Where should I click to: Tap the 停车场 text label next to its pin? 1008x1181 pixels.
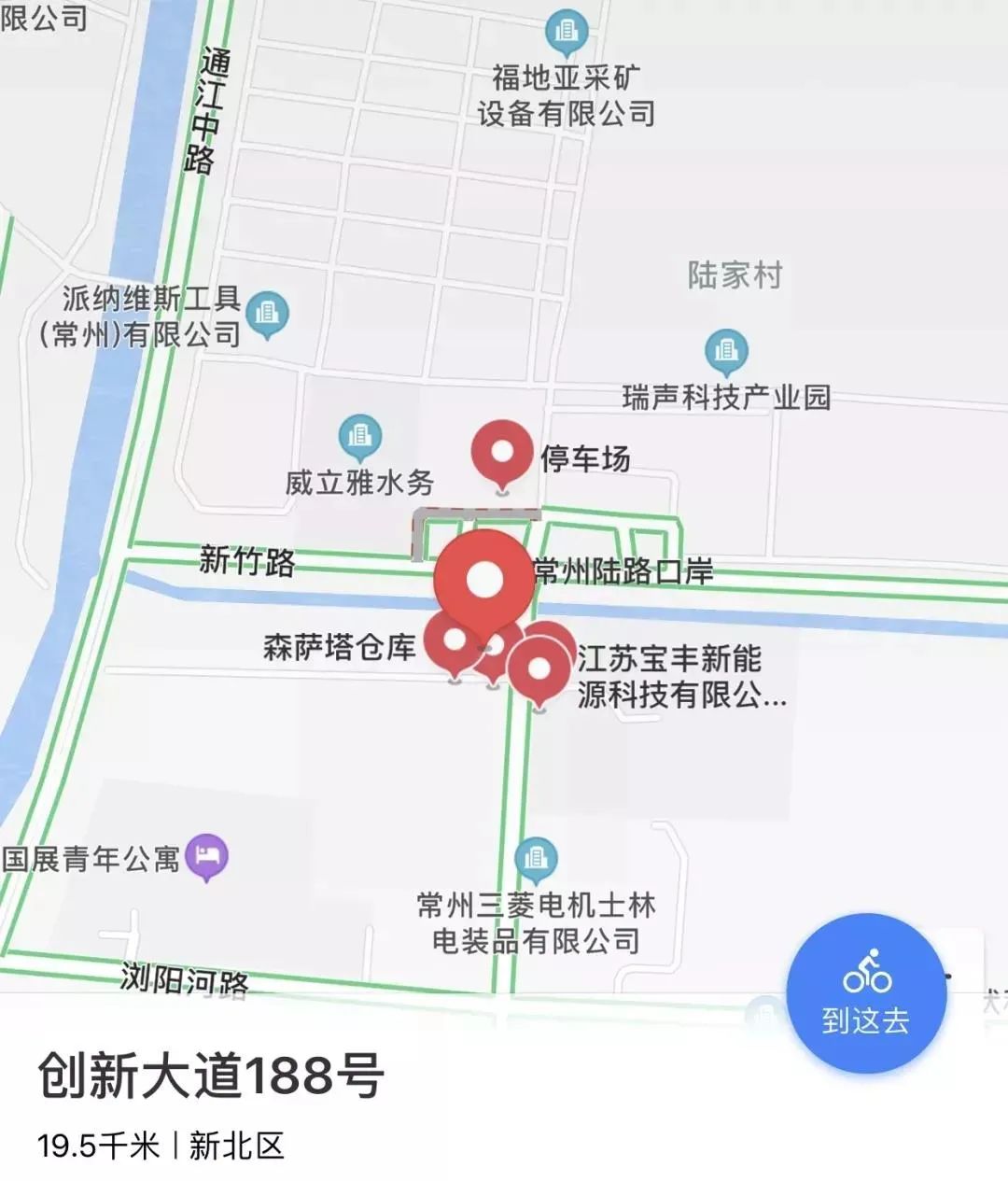pos(586,457)
